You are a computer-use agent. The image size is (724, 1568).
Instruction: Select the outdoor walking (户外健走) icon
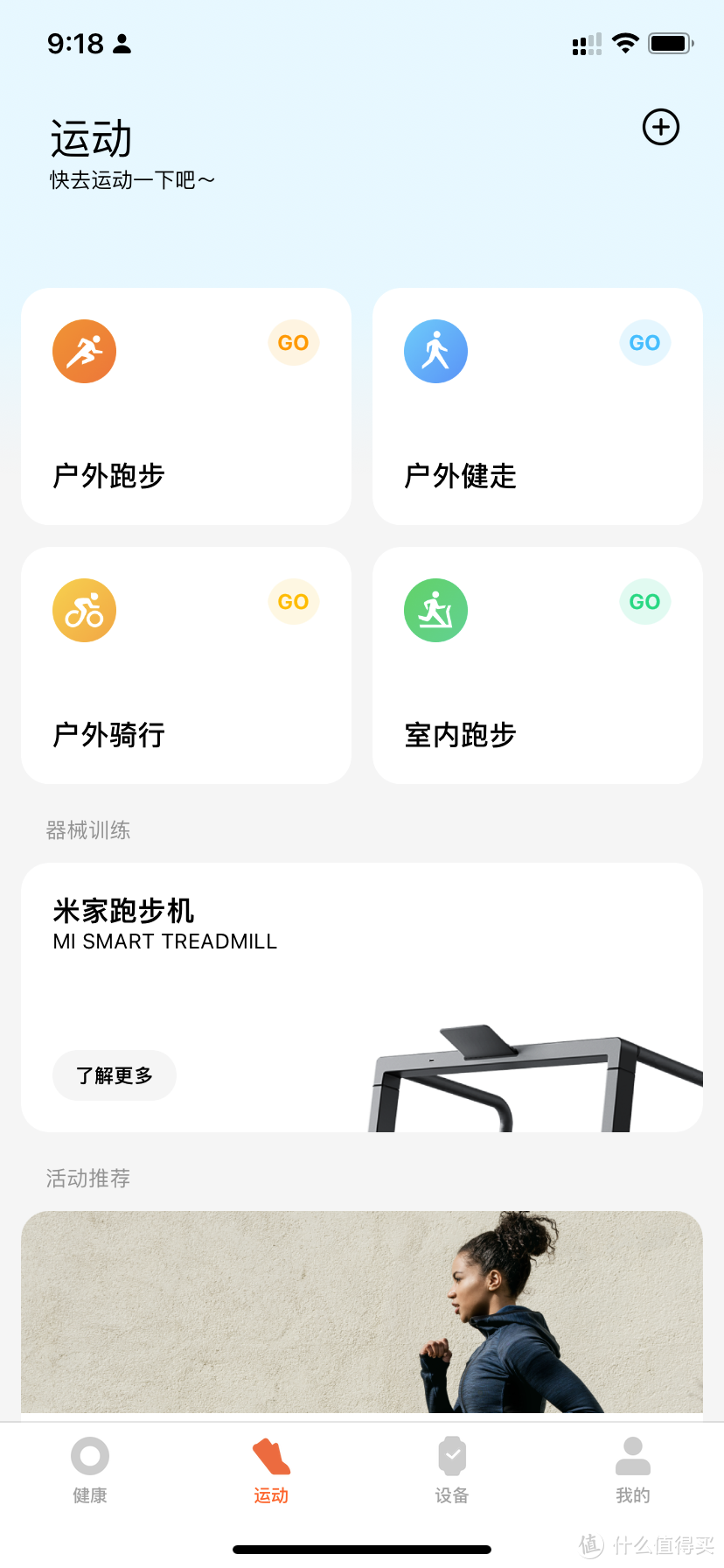point(435,351)
